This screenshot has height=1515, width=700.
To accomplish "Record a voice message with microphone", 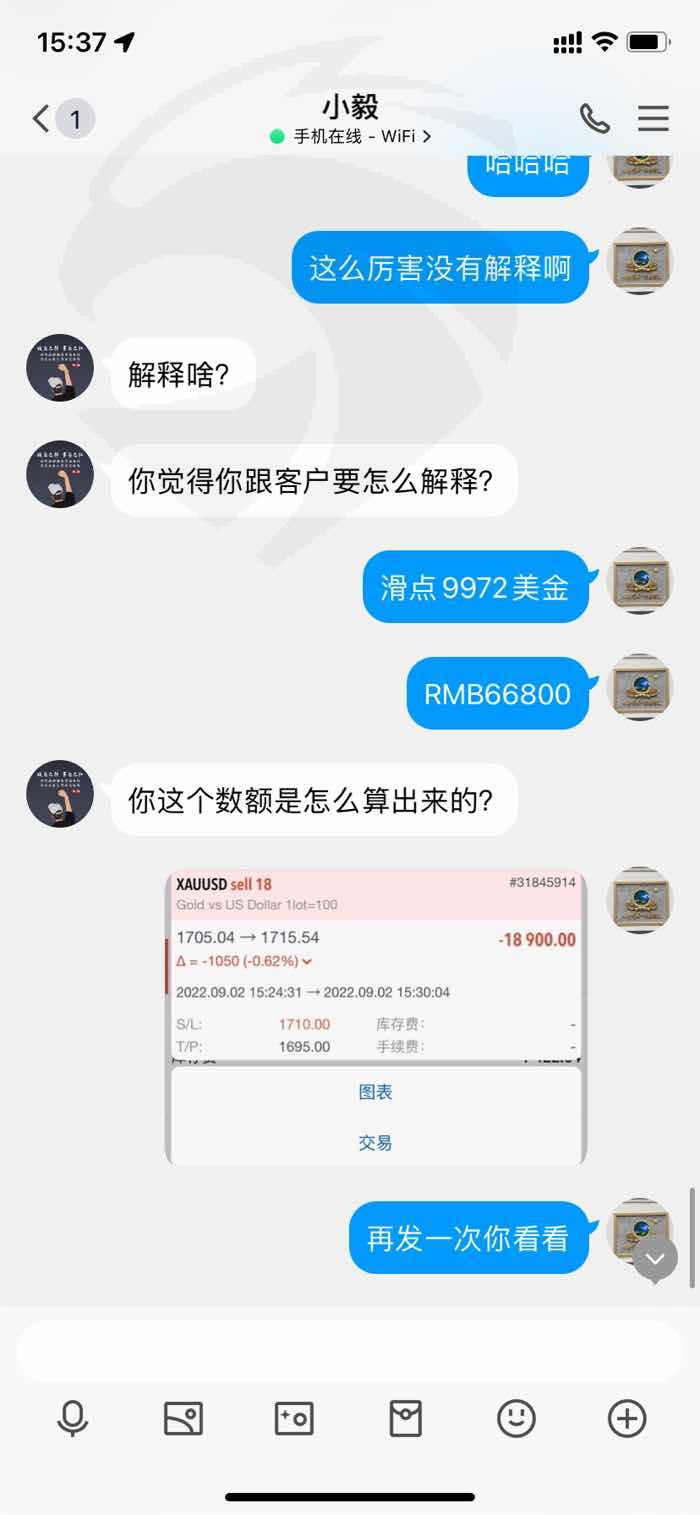I will tap(72, 1418).
